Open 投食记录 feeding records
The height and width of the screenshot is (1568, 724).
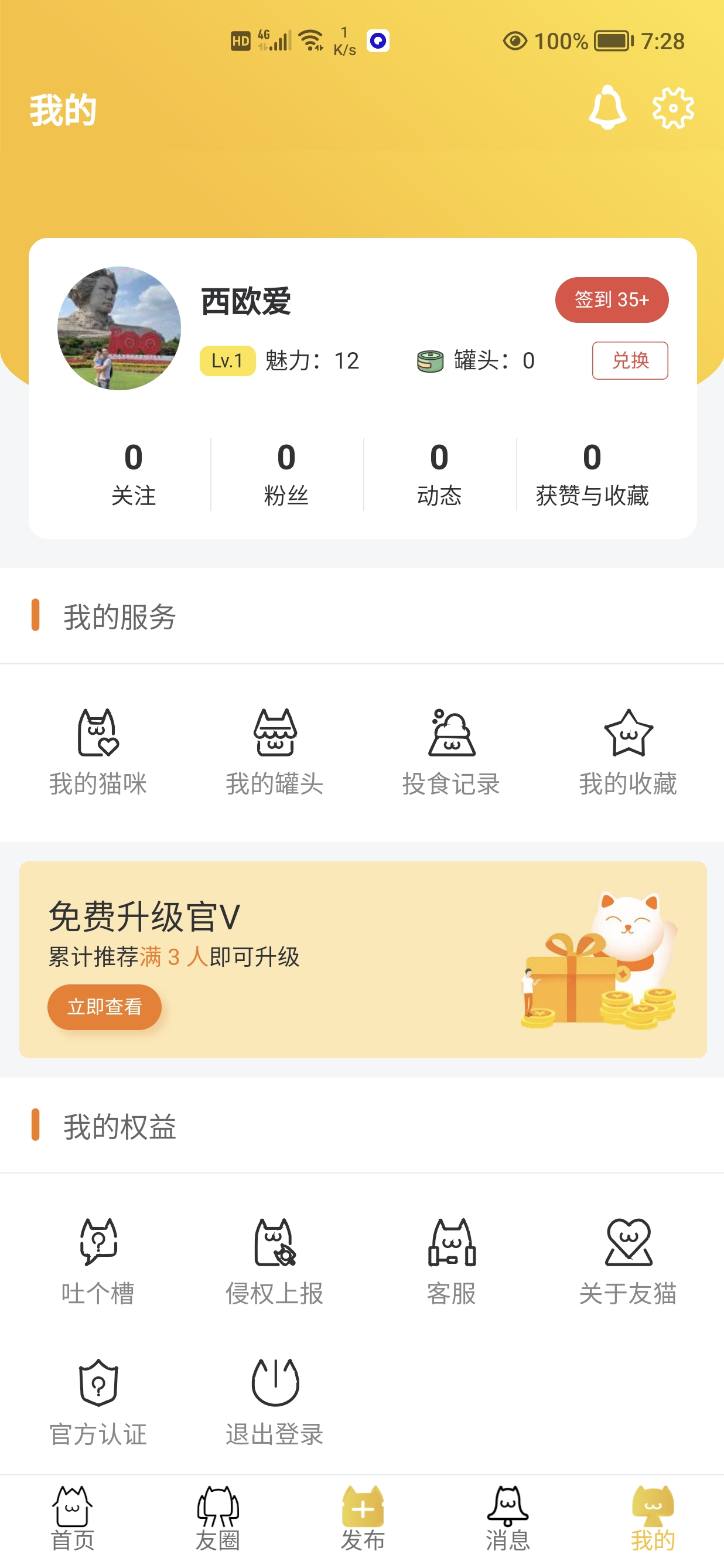451,752
